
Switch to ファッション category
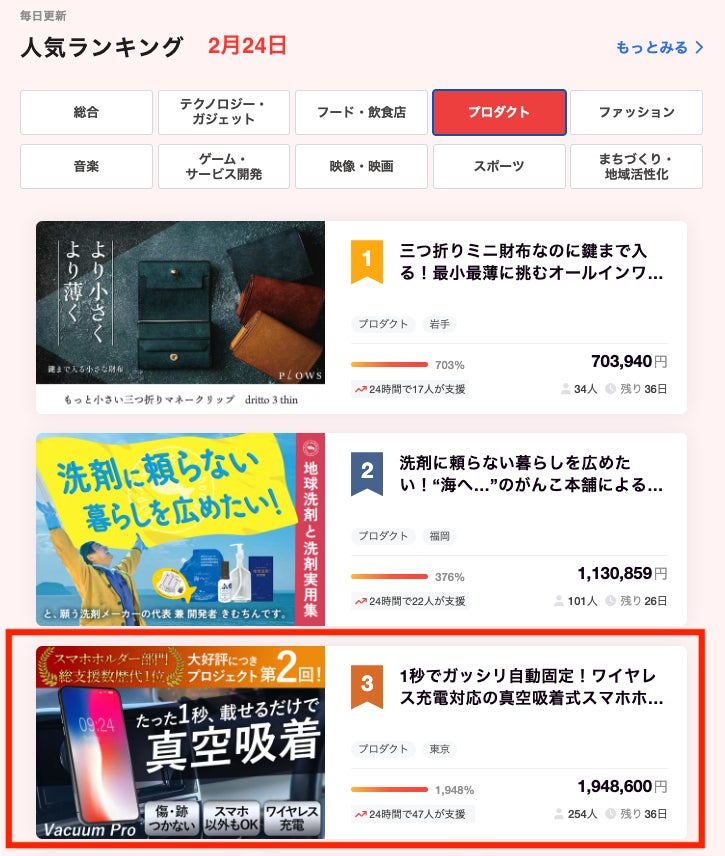coord(636,112)
